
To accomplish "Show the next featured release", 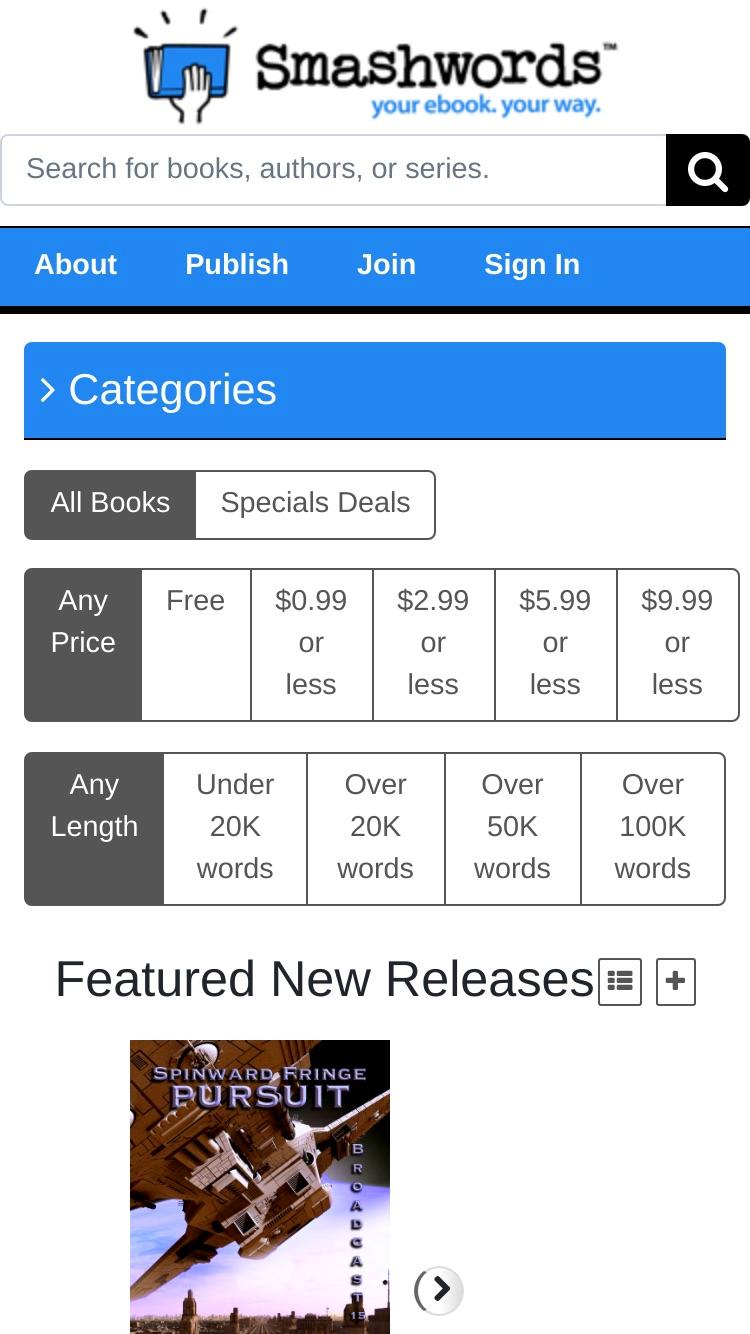I will (x=439, y=1290).
